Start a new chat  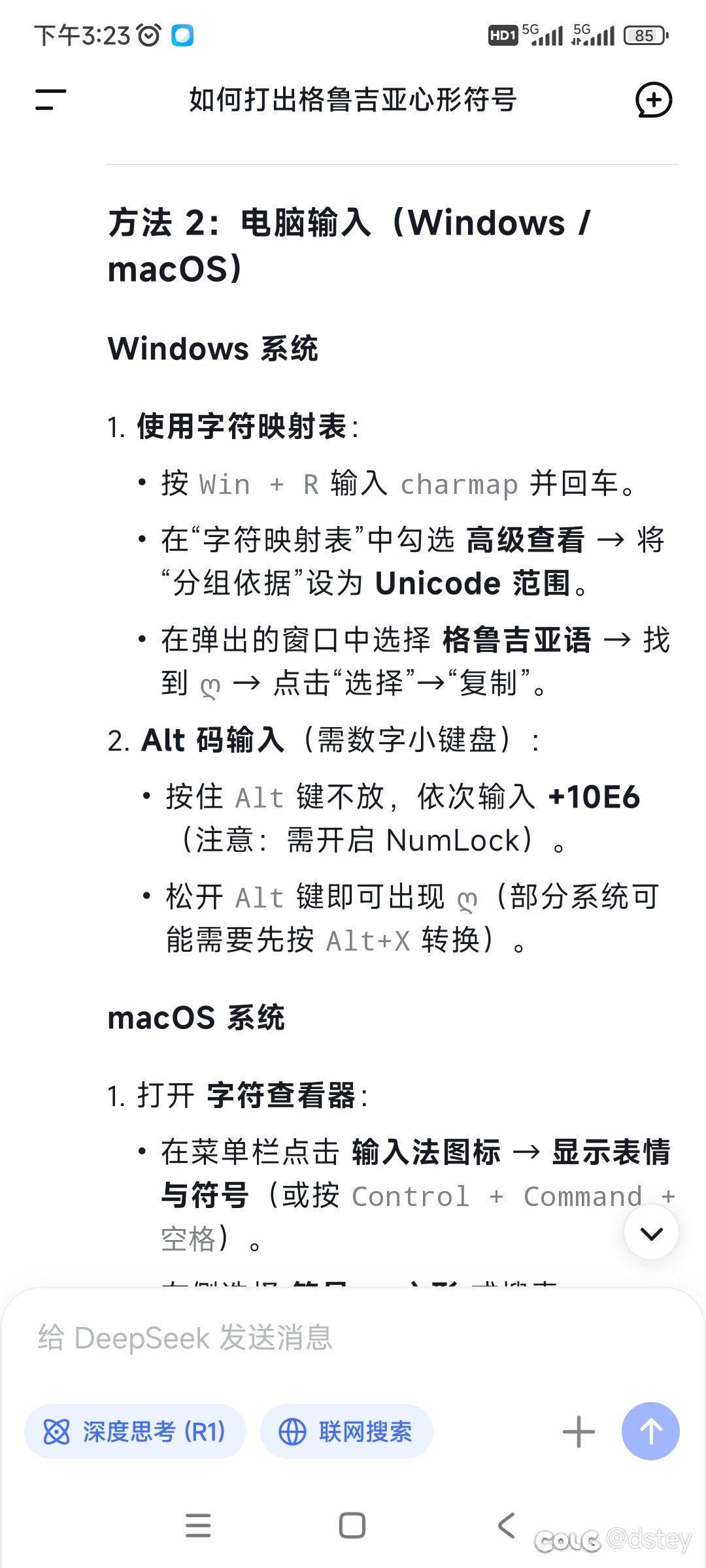654,100
